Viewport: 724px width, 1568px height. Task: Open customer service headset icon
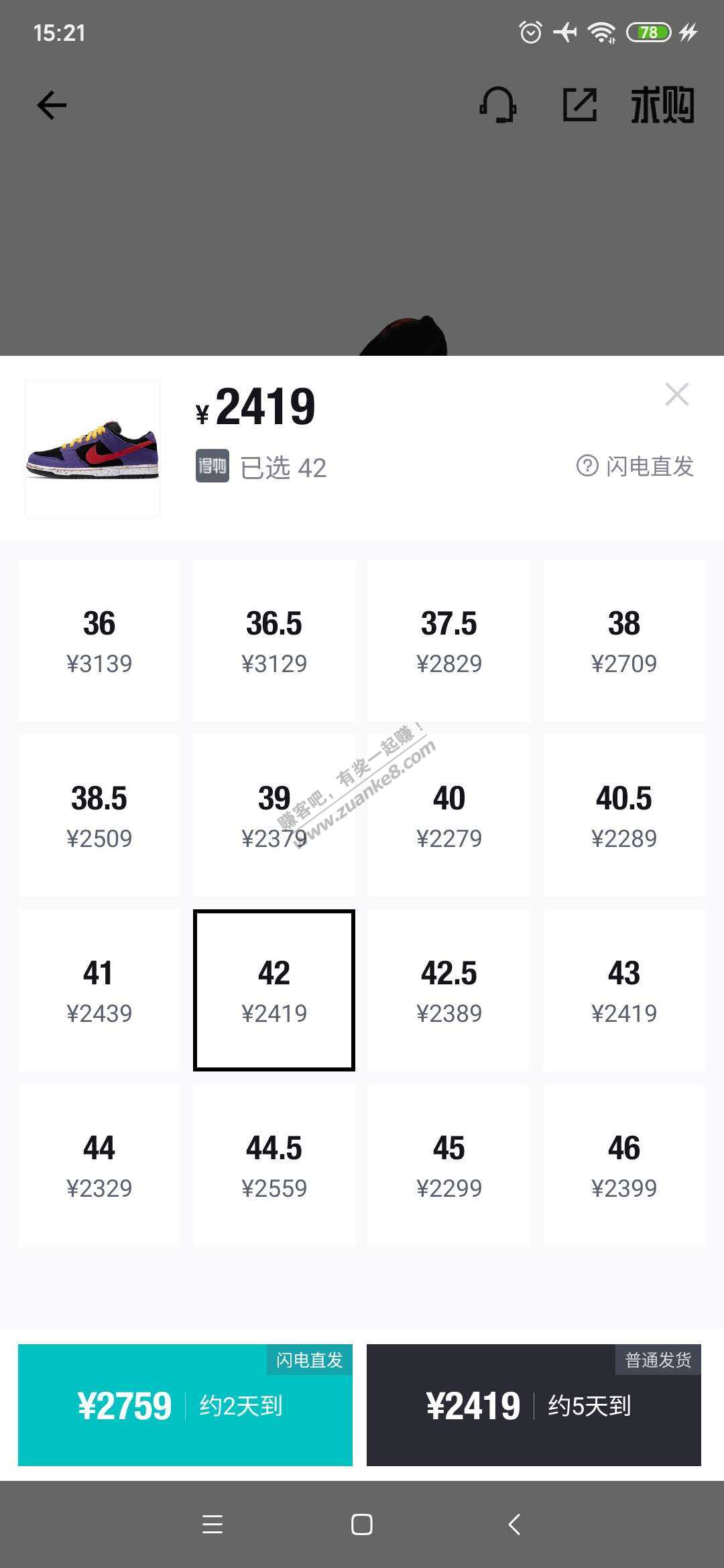coord(497,105)
